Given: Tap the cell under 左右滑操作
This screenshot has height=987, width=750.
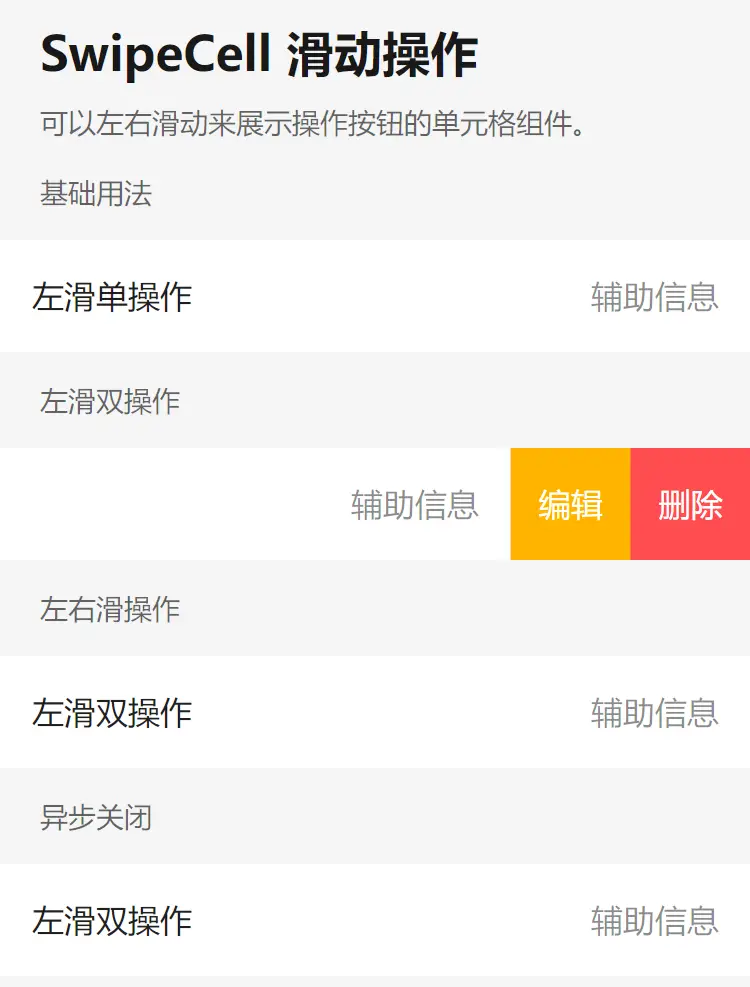Looking at the screenshot, I should click(375, 712).
